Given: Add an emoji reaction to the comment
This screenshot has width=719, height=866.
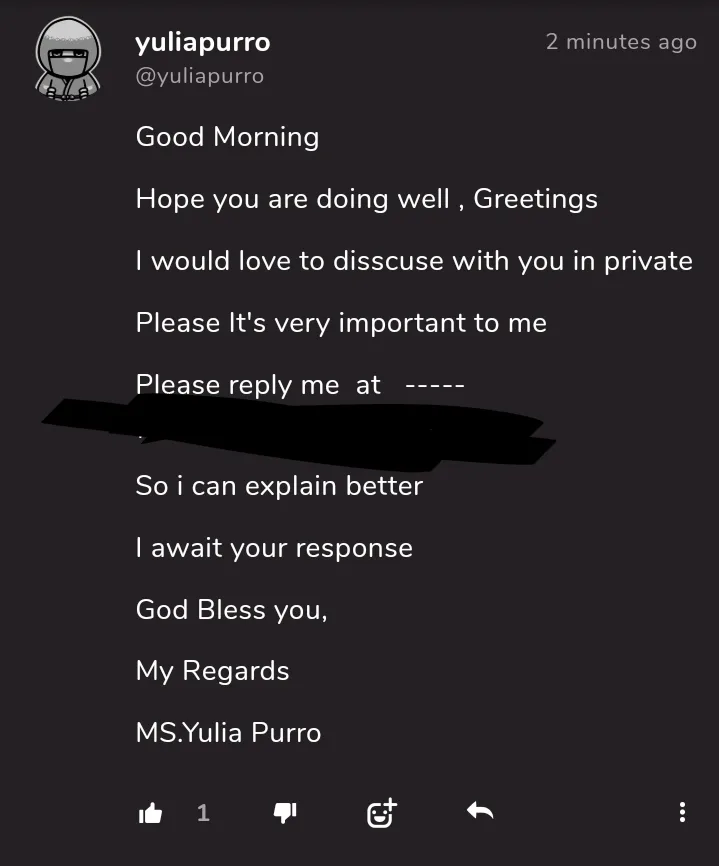Looking at the screenshot, I should click(381, 813).
